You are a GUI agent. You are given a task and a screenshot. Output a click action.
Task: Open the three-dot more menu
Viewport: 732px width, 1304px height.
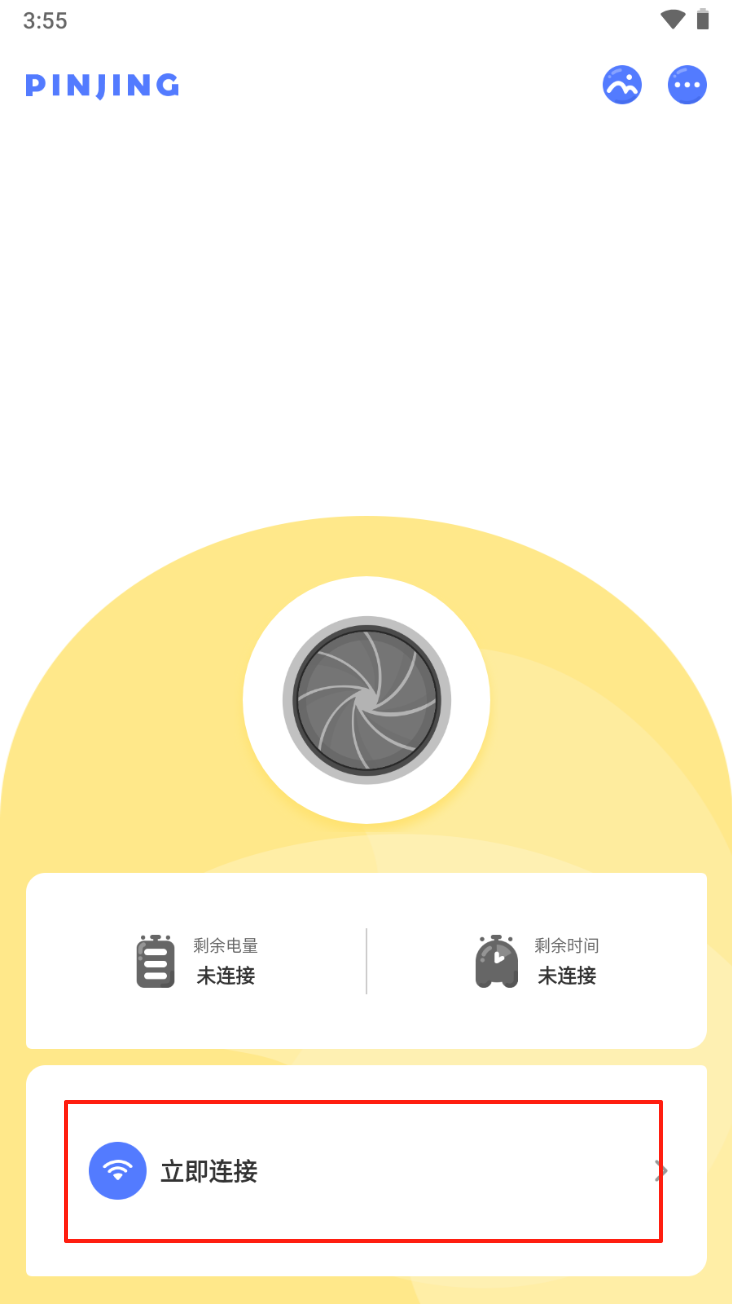coord(687,85)
